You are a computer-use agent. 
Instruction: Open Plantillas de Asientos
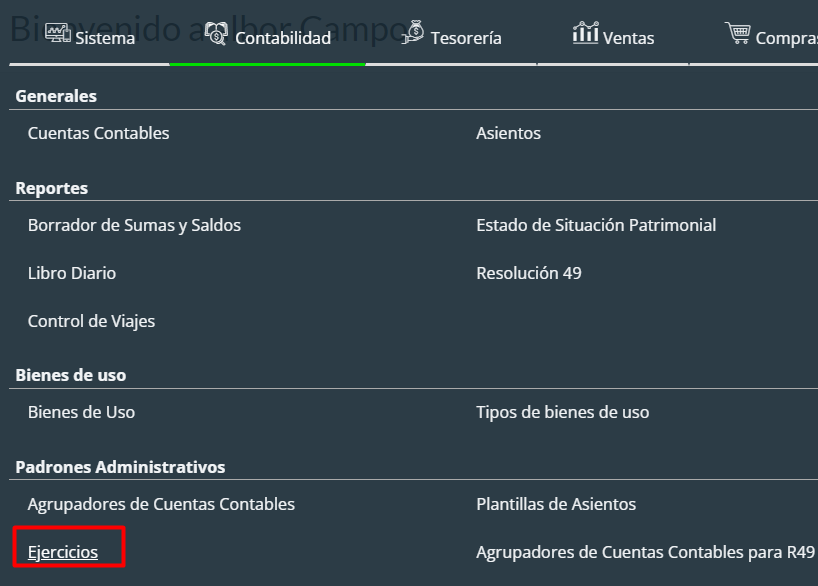click(x=556, y=504)
